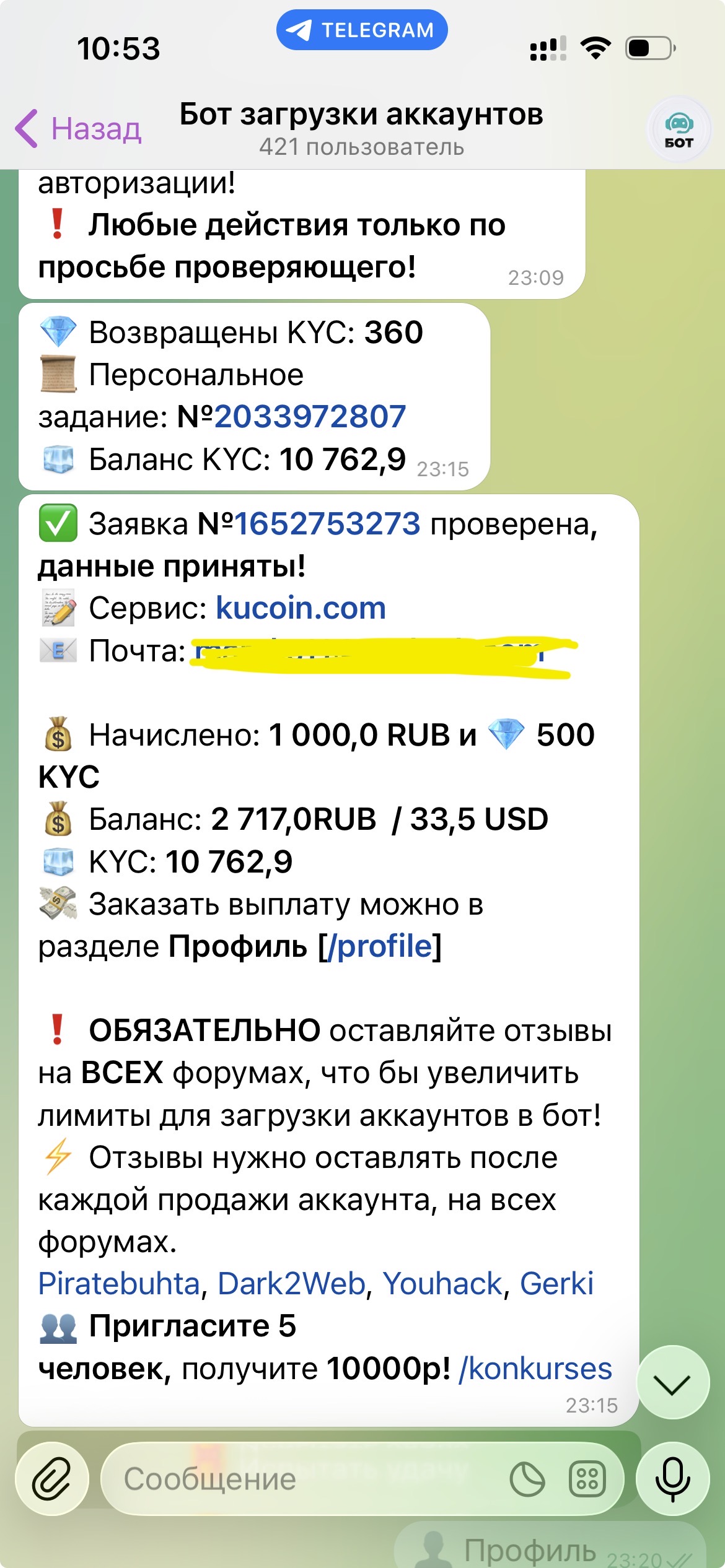
Task: Open the kucoin.com link
Action: (x=301, y=609)
